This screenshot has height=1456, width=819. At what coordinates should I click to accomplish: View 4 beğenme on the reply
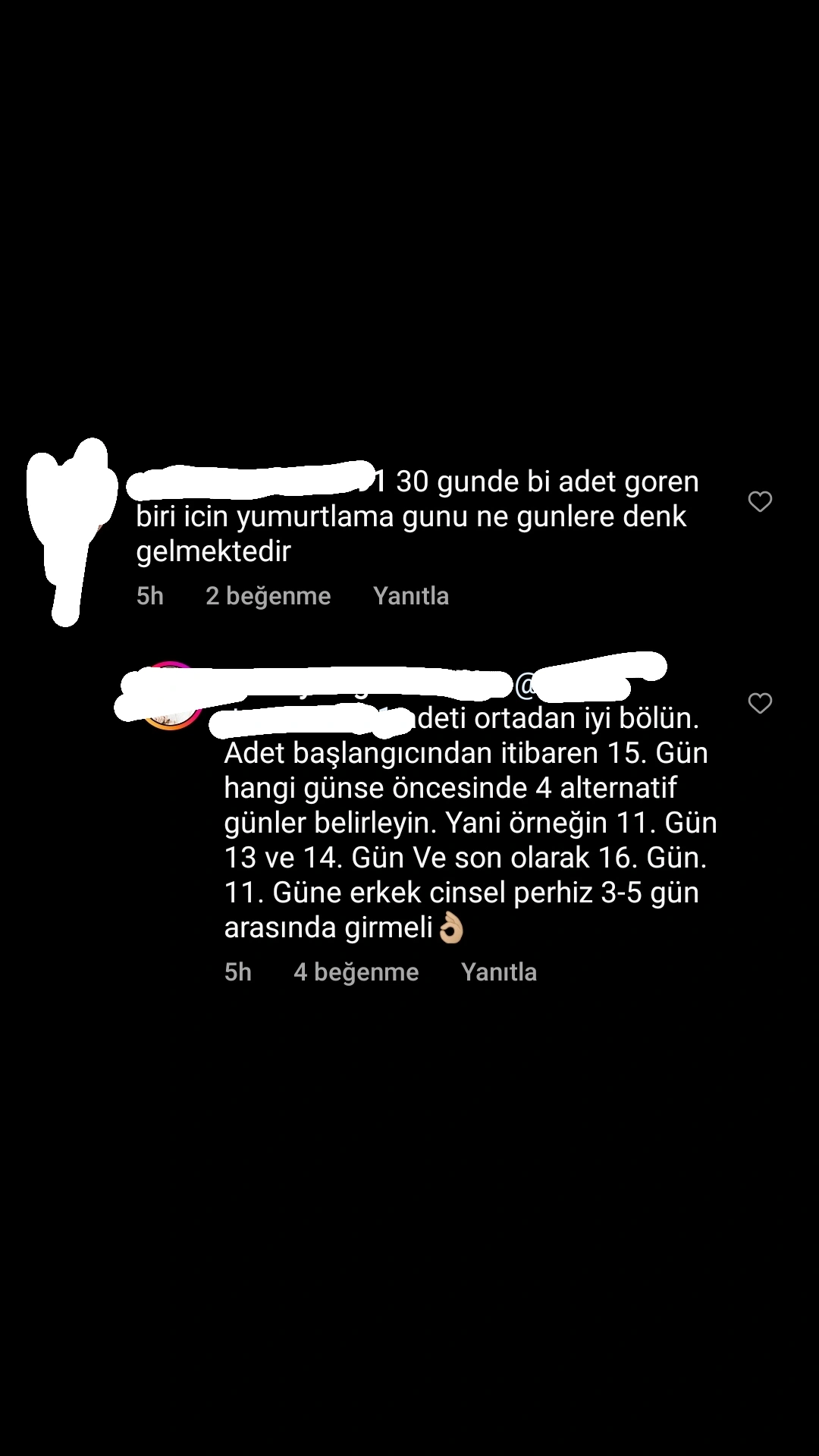click(x=356, y=972)
